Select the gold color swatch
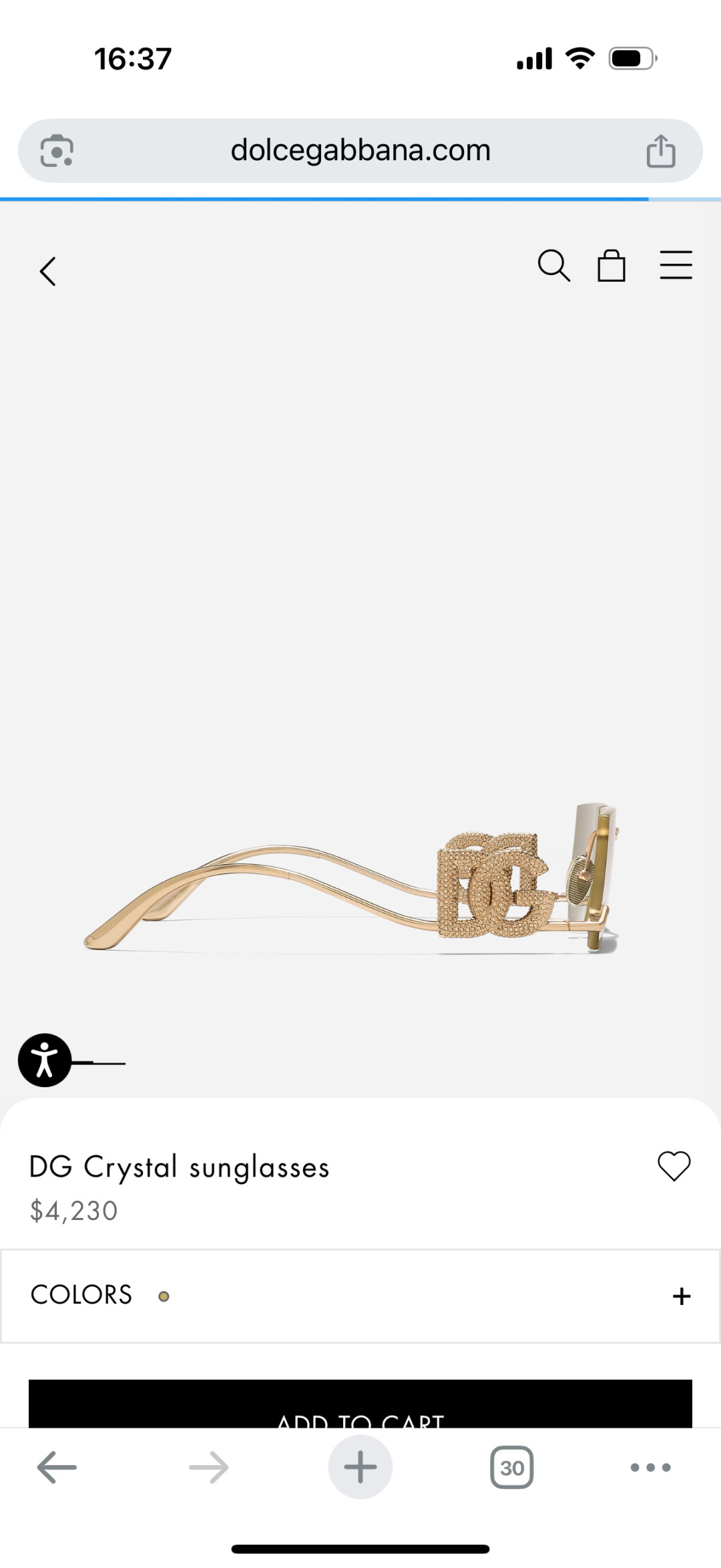This screenshot has height=1568, width=721. point(164,1296)
